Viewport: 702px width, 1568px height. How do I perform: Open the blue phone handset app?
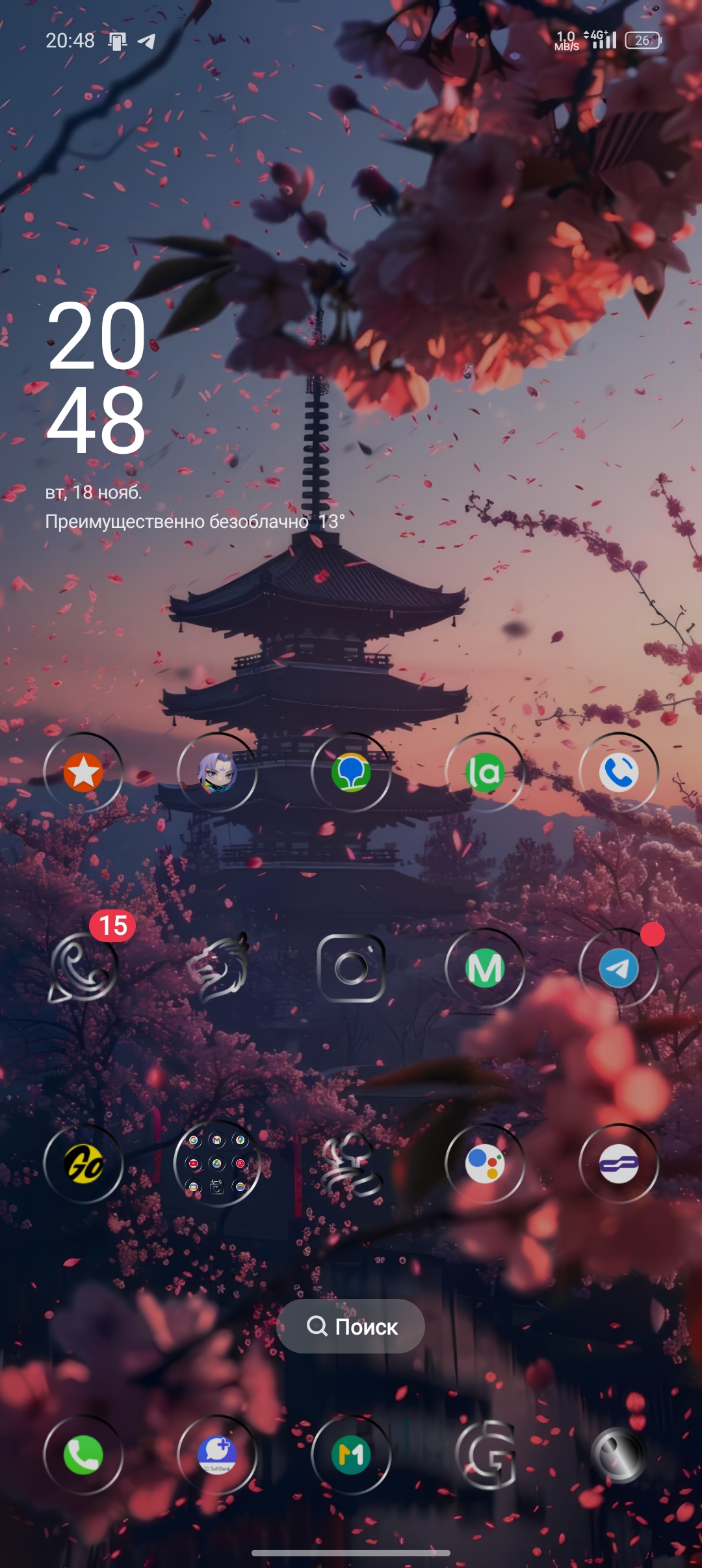tap(619, 772)
